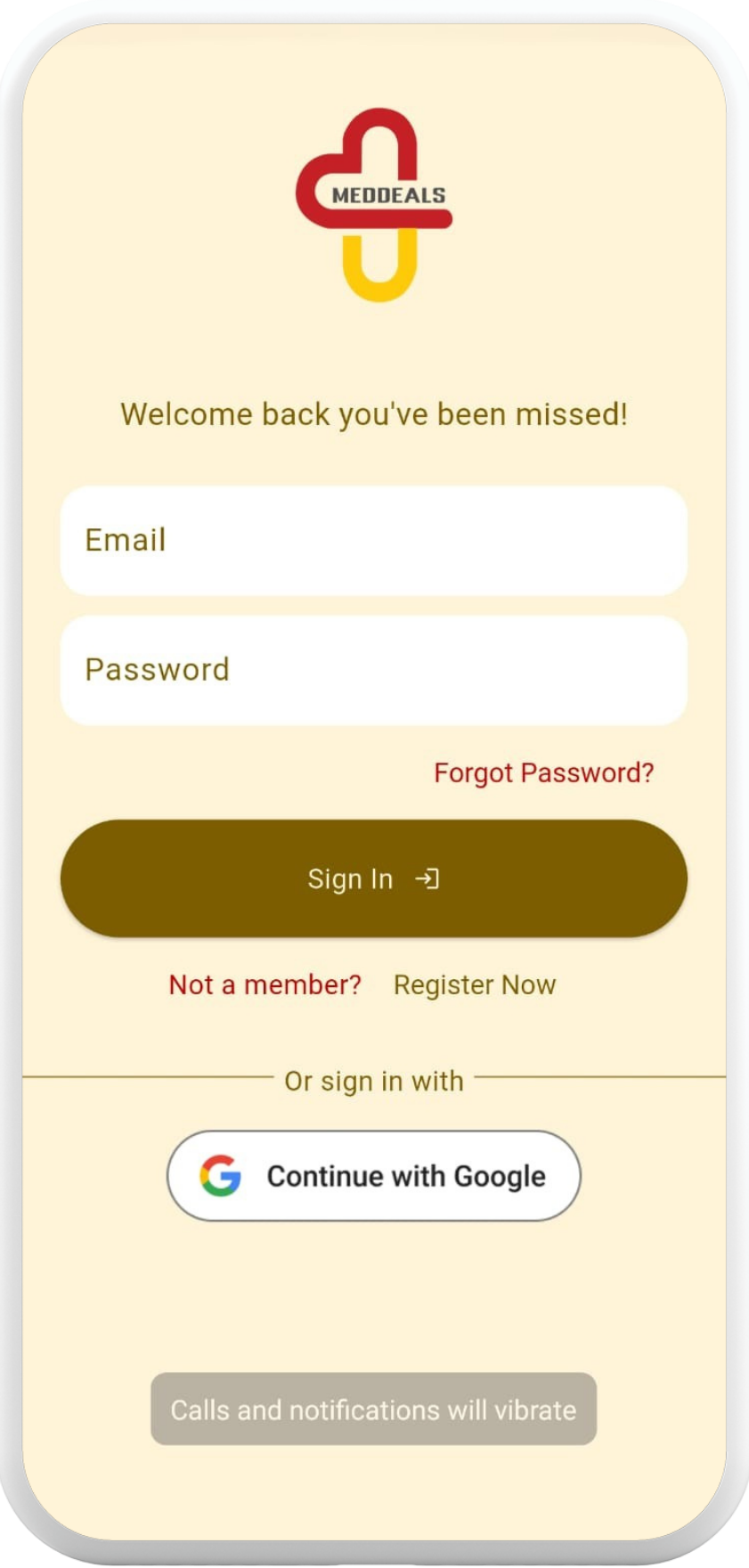Tap the Email input field

(374, 541)
